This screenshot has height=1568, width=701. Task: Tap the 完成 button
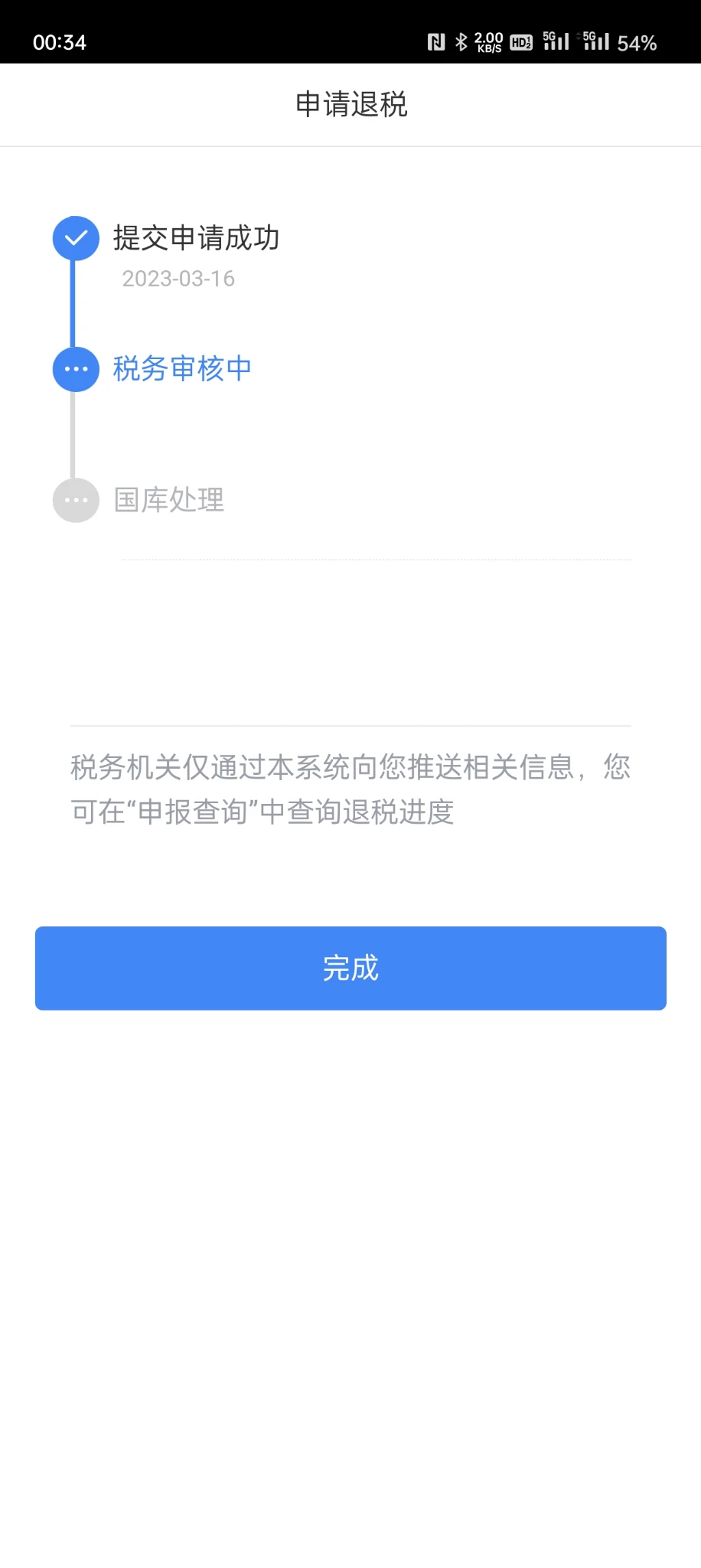pyautogui.click(x=350, y=968)
